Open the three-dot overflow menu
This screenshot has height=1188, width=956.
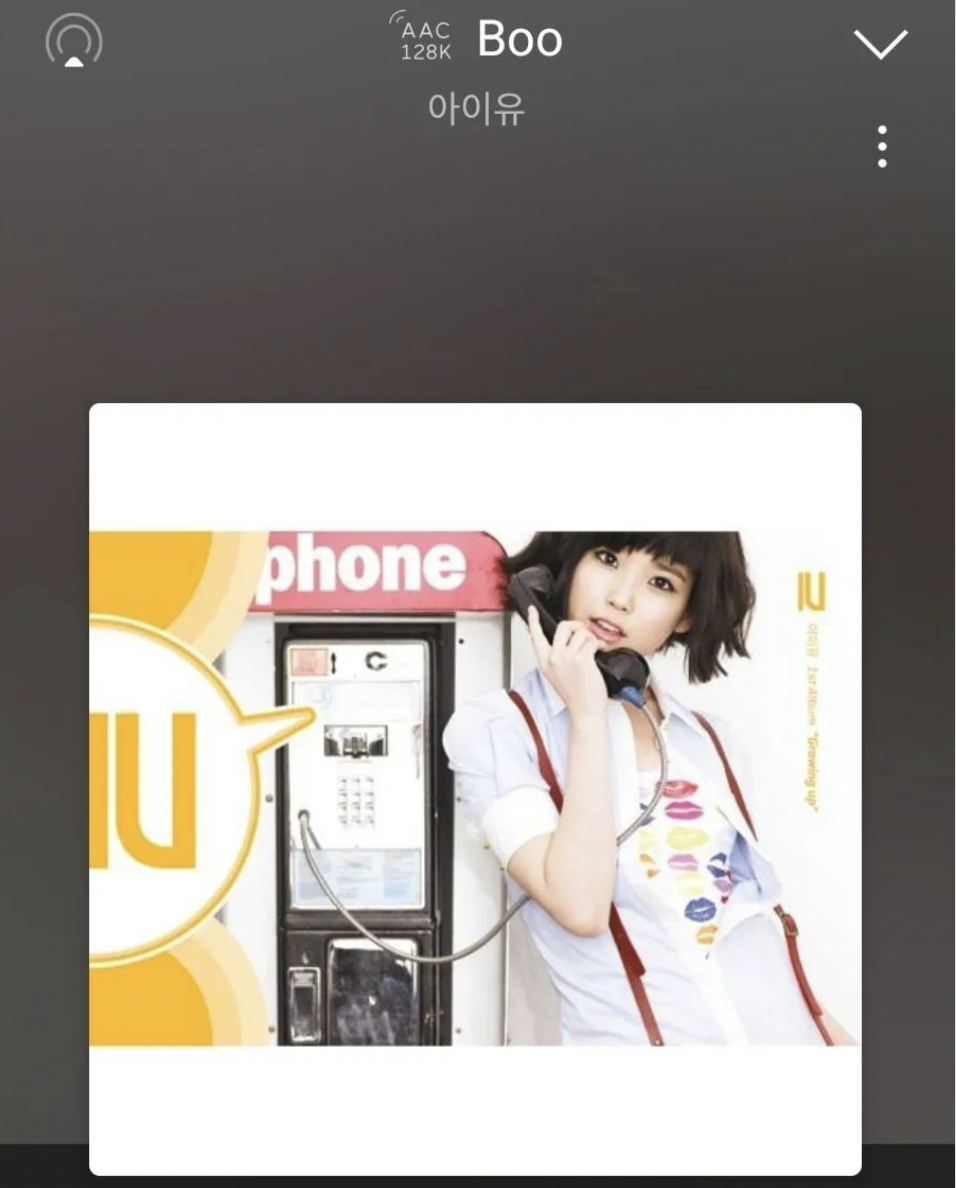[x=881, y=147]
